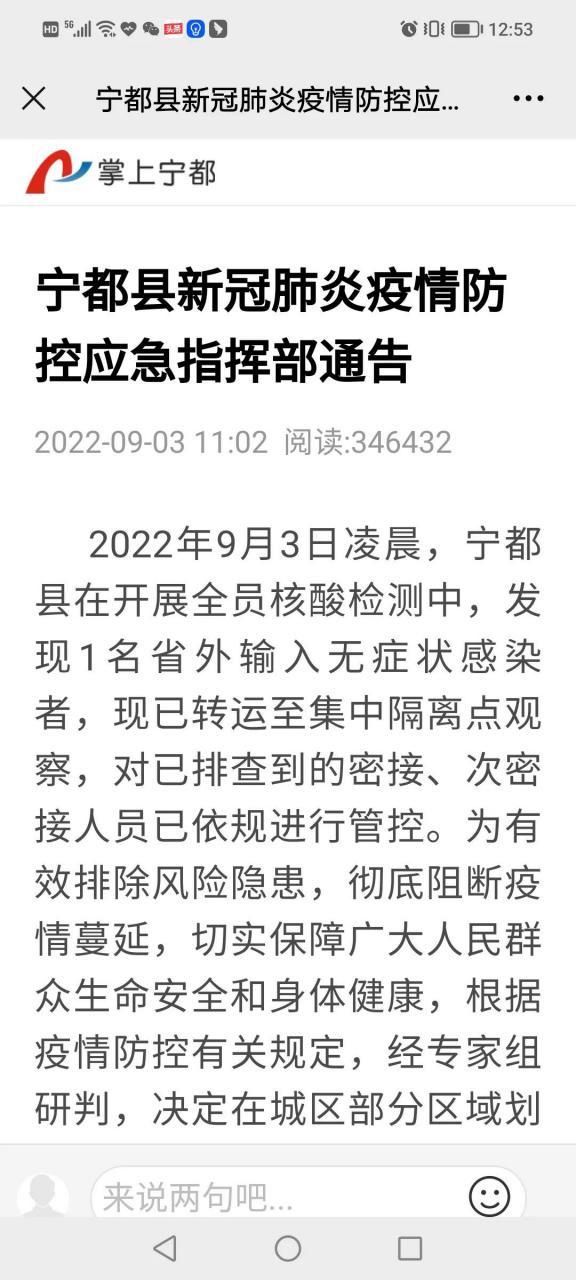Open the emoji smiley picker
Image resolution: width=576 pixels, height=1280 pixels.
click(x=489, y=1196)
